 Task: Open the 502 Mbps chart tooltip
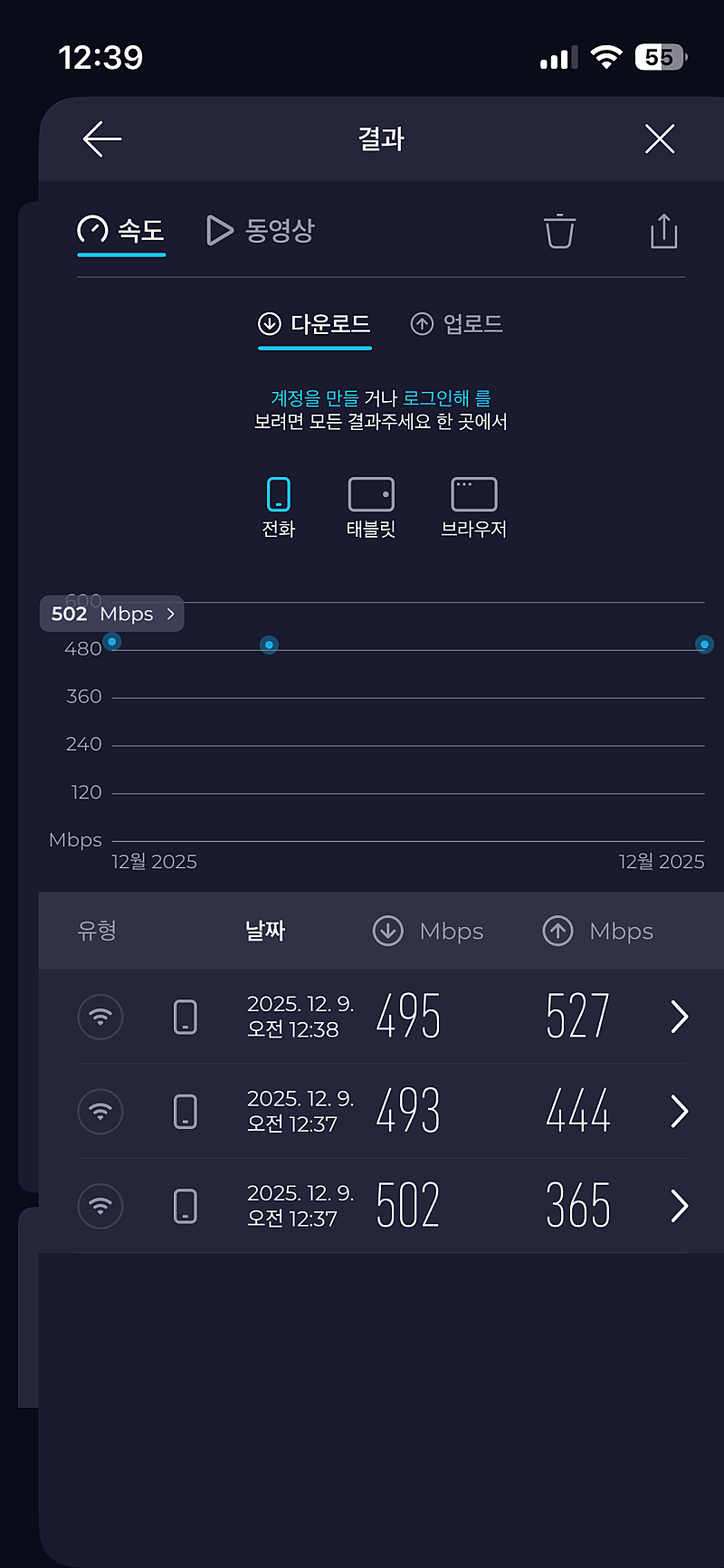tap(112, 614)
